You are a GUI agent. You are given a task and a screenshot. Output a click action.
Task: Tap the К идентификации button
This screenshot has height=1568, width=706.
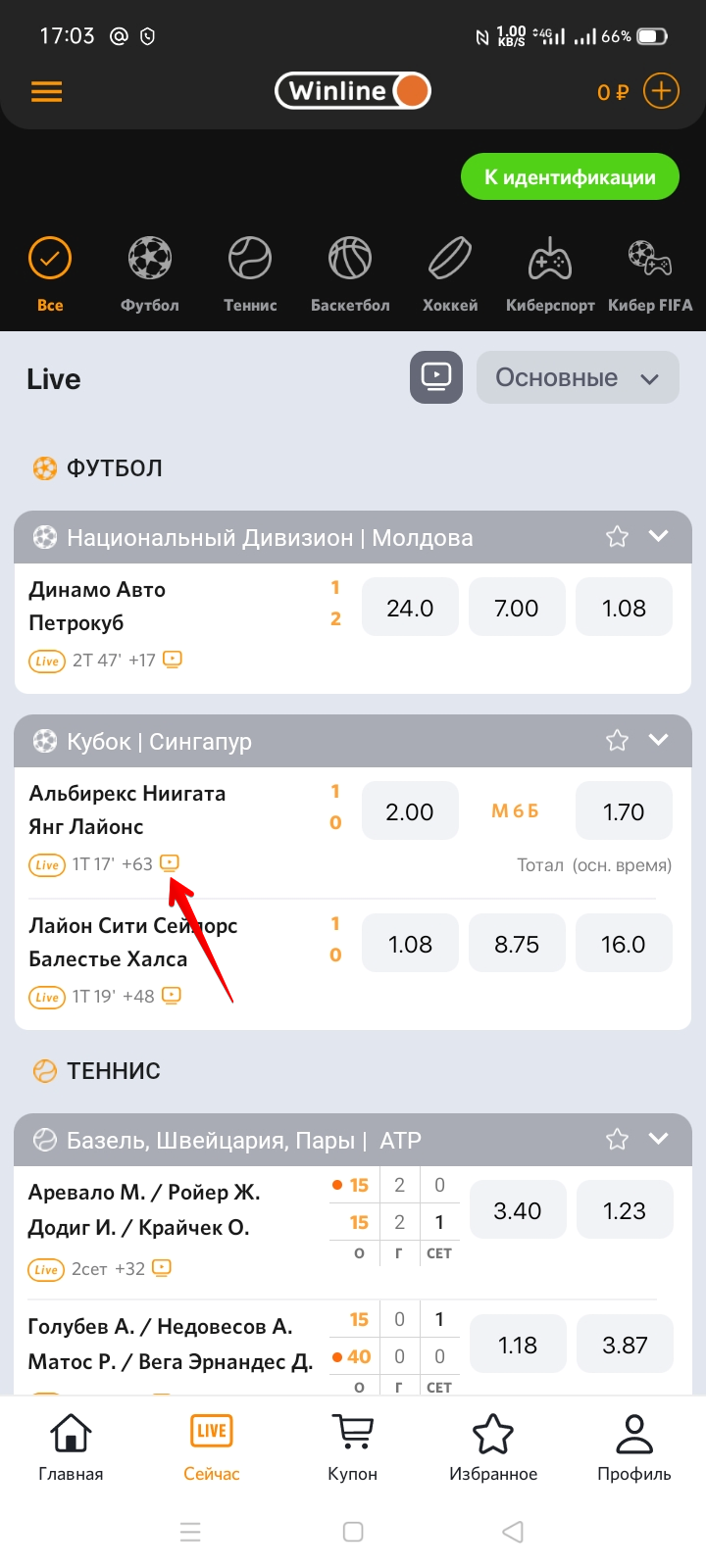click(570, 177)
